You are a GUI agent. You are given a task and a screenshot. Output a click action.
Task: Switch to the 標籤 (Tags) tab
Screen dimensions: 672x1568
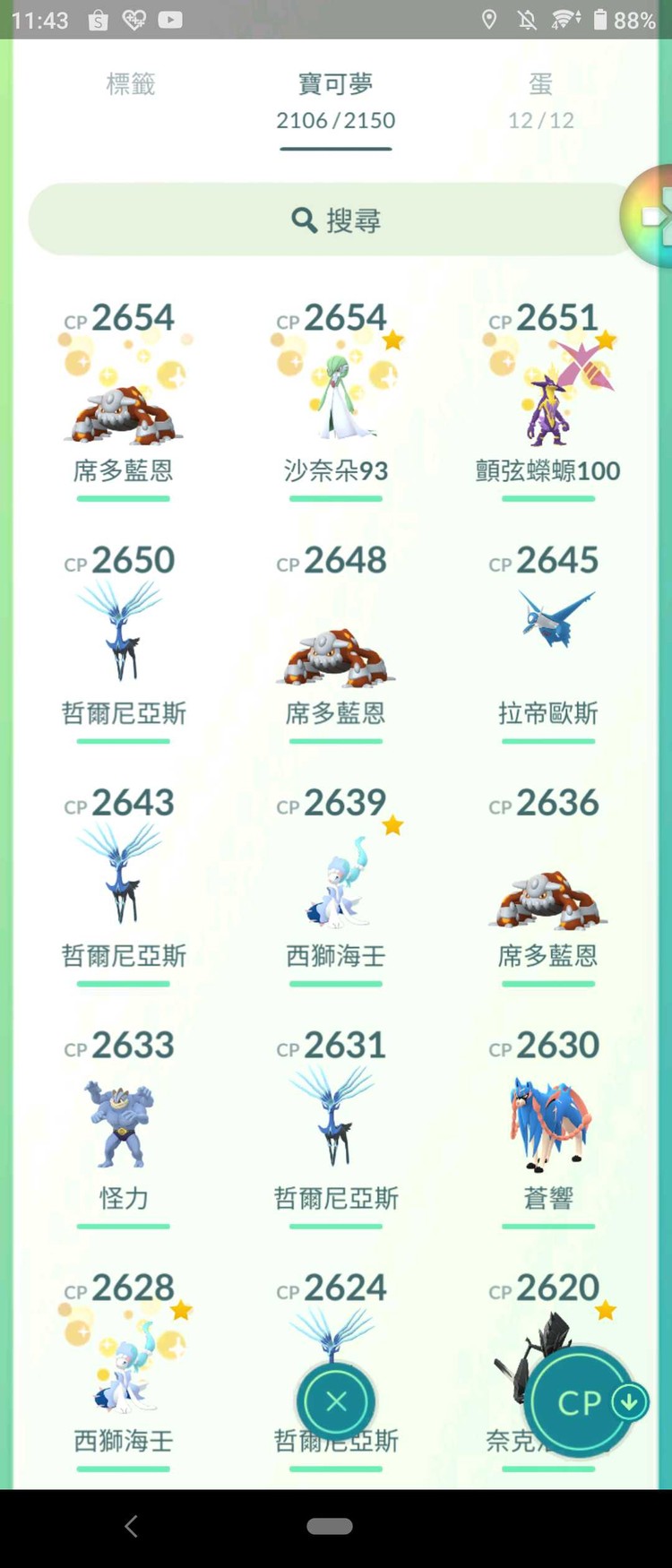coord(131,84)
